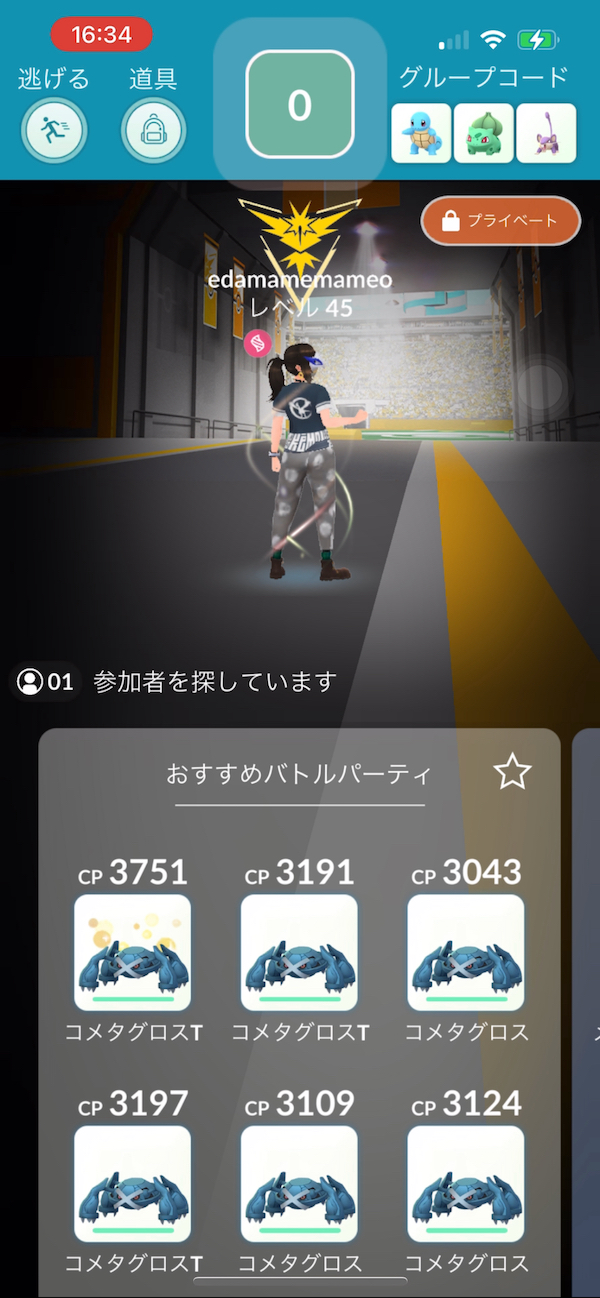Select the CP 3751 コメタグロスT
Screen dimensions: 600x1298
(x=132, y=953)
